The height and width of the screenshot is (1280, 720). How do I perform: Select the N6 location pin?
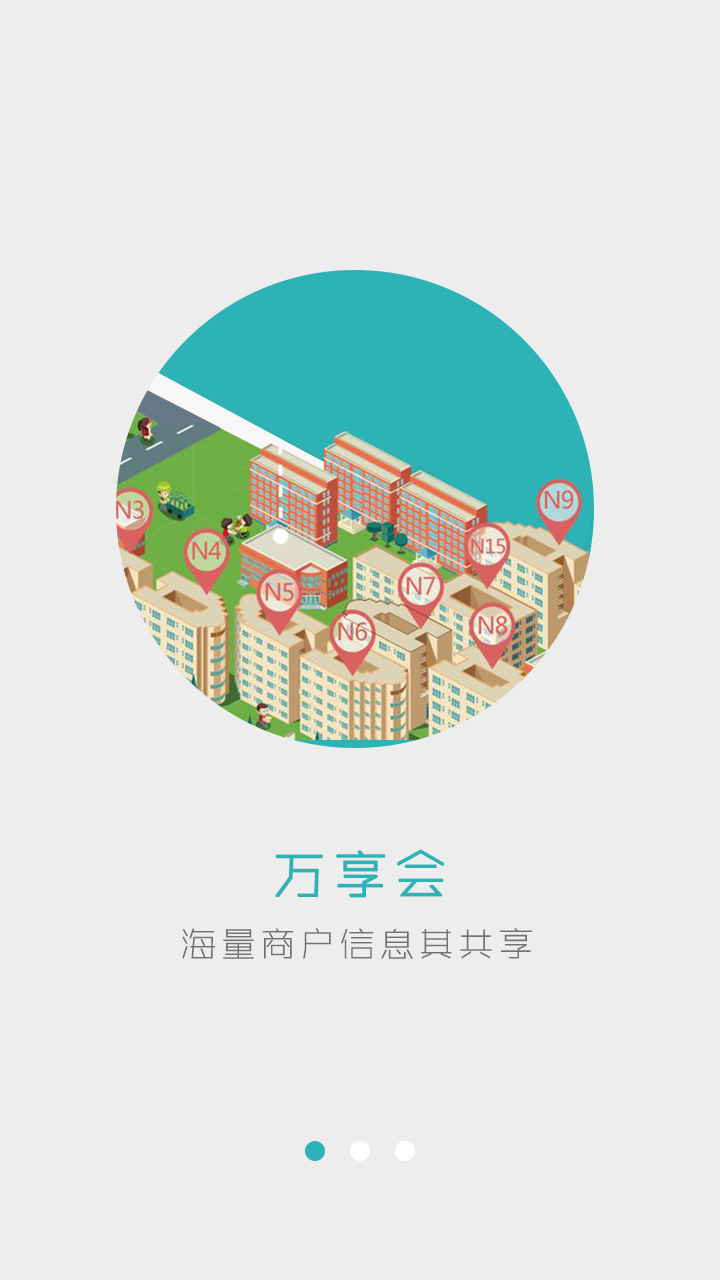pos(353,632)
